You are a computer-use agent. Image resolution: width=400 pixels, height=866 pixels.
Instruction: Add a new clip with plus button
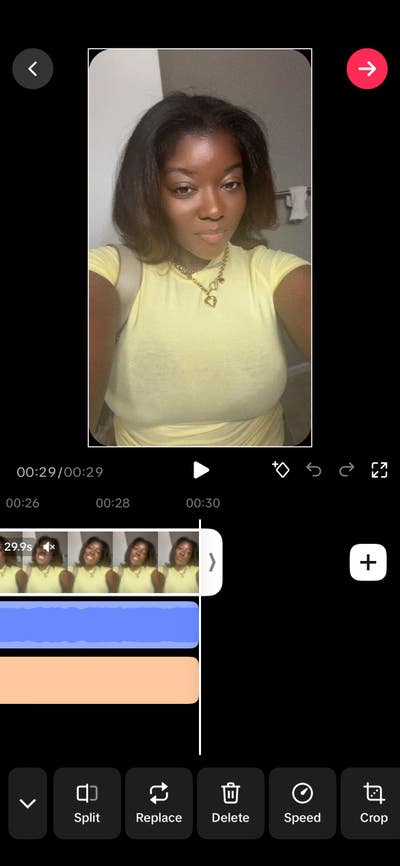pyautogui.click(x=368, y=562)
